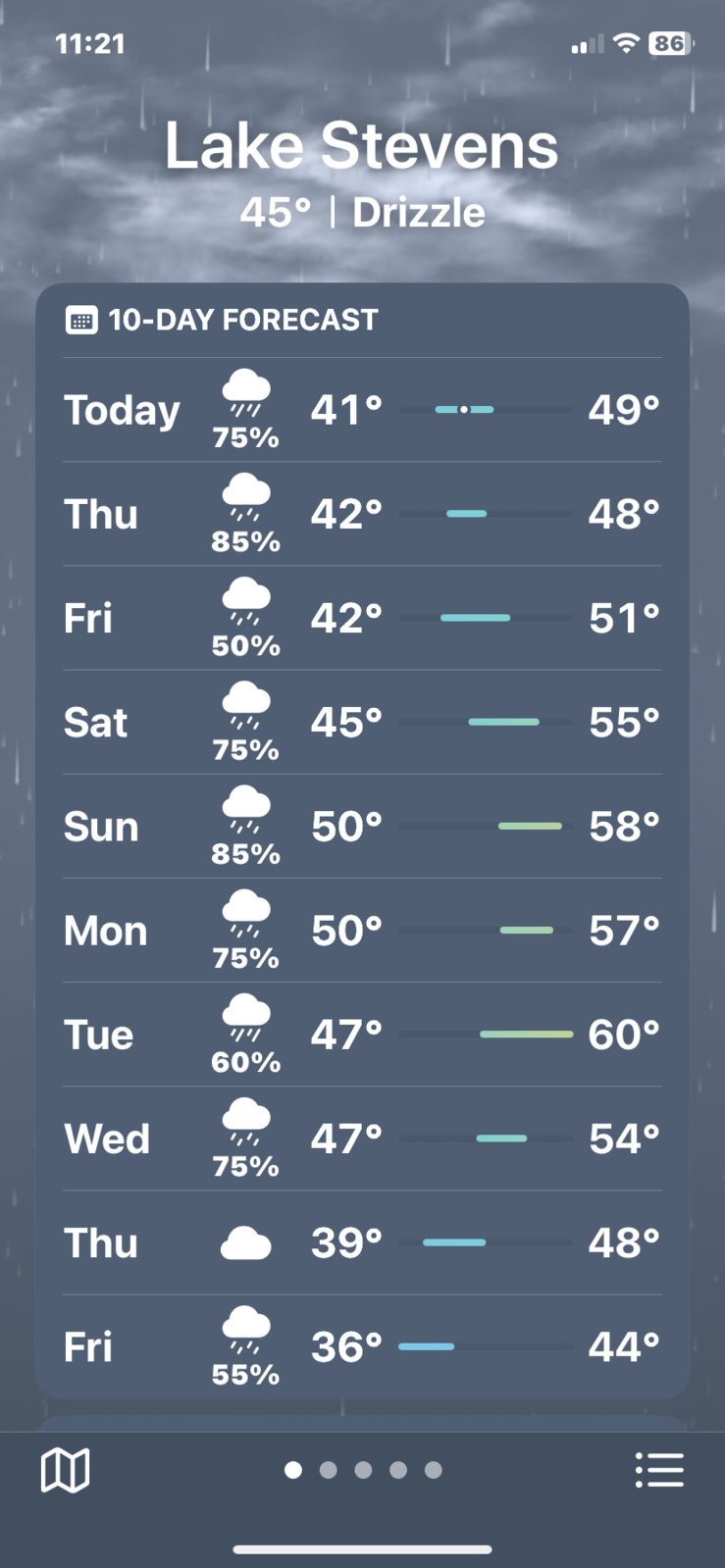Open the Sun forecast row
725x1568 pixels.
click(x=362, y=826)
